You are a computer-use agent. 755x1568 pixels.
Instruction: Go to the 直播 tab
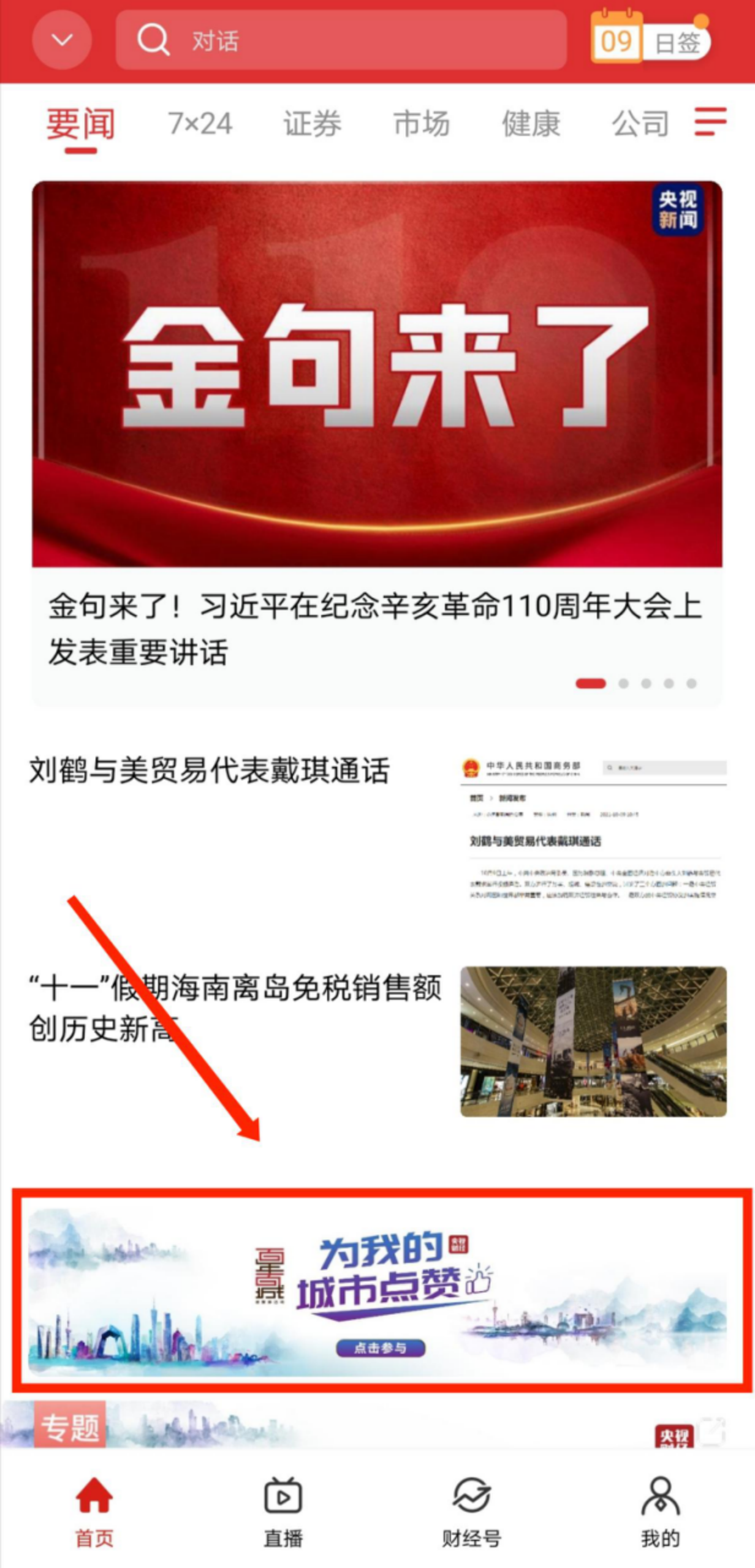[283, 1512]
